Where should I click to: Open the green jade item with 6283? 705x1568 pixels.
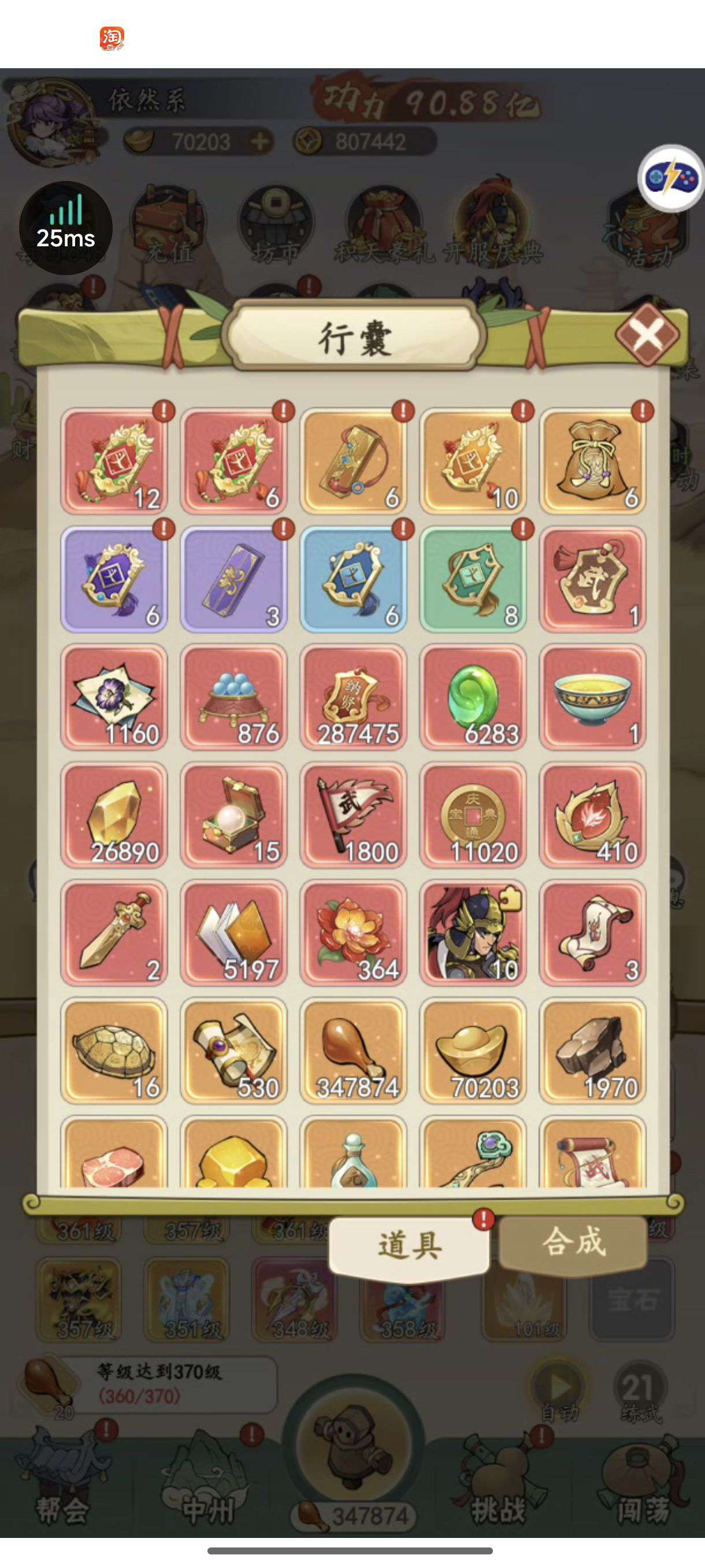tap(473, 697)
